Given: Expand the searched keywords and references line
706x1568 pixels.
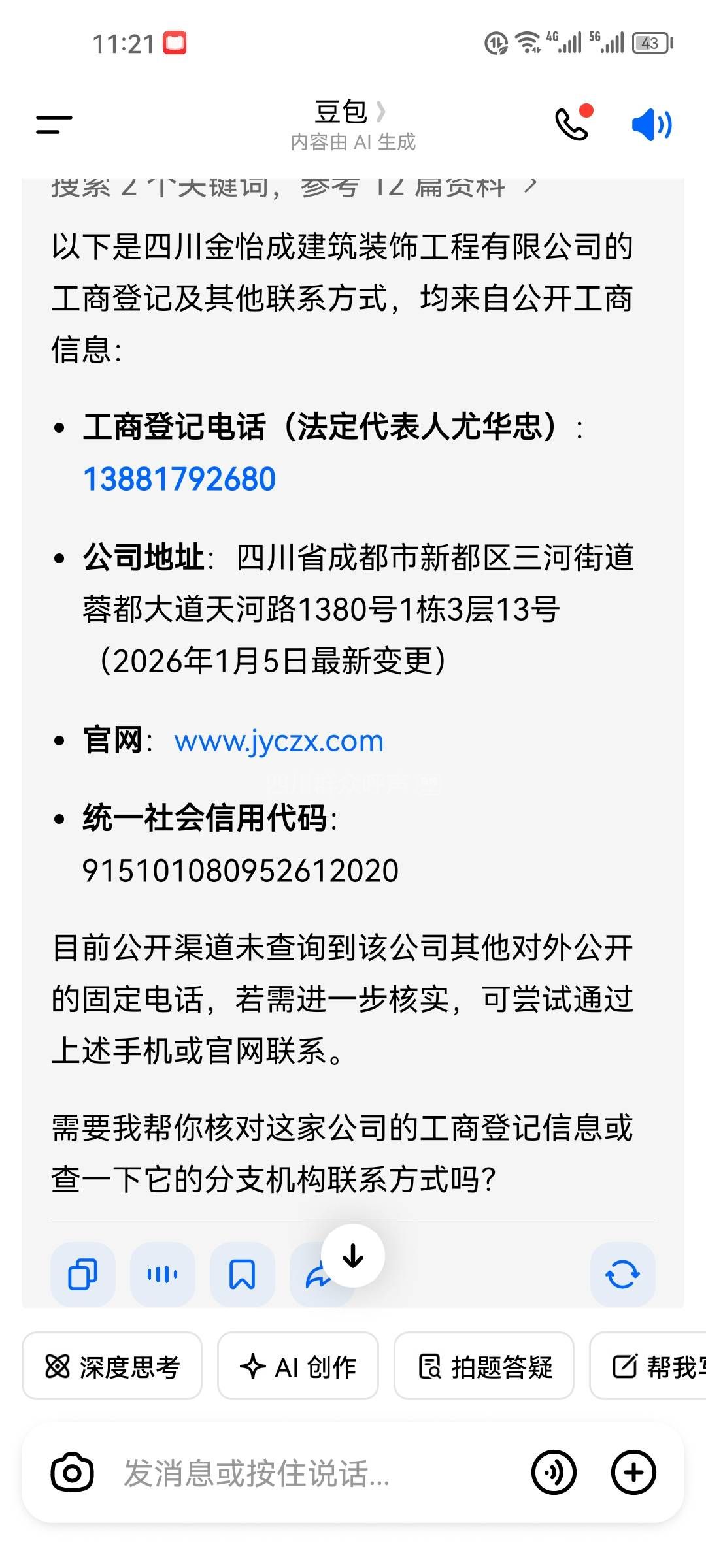Looking at the screenshot, I should click(x=294, y=188).
